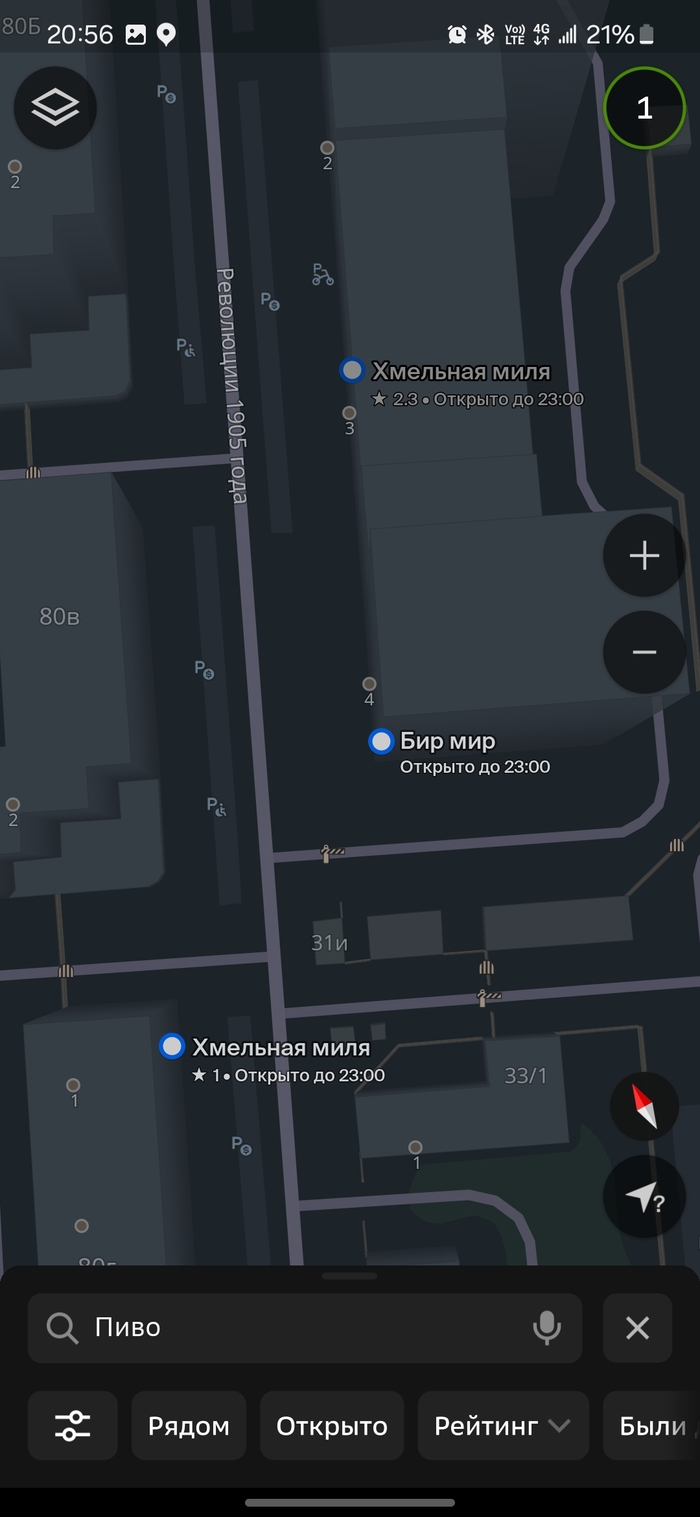700x1517 pixels.
Task: Clear the search with the X button
Action: [637, 1327]
